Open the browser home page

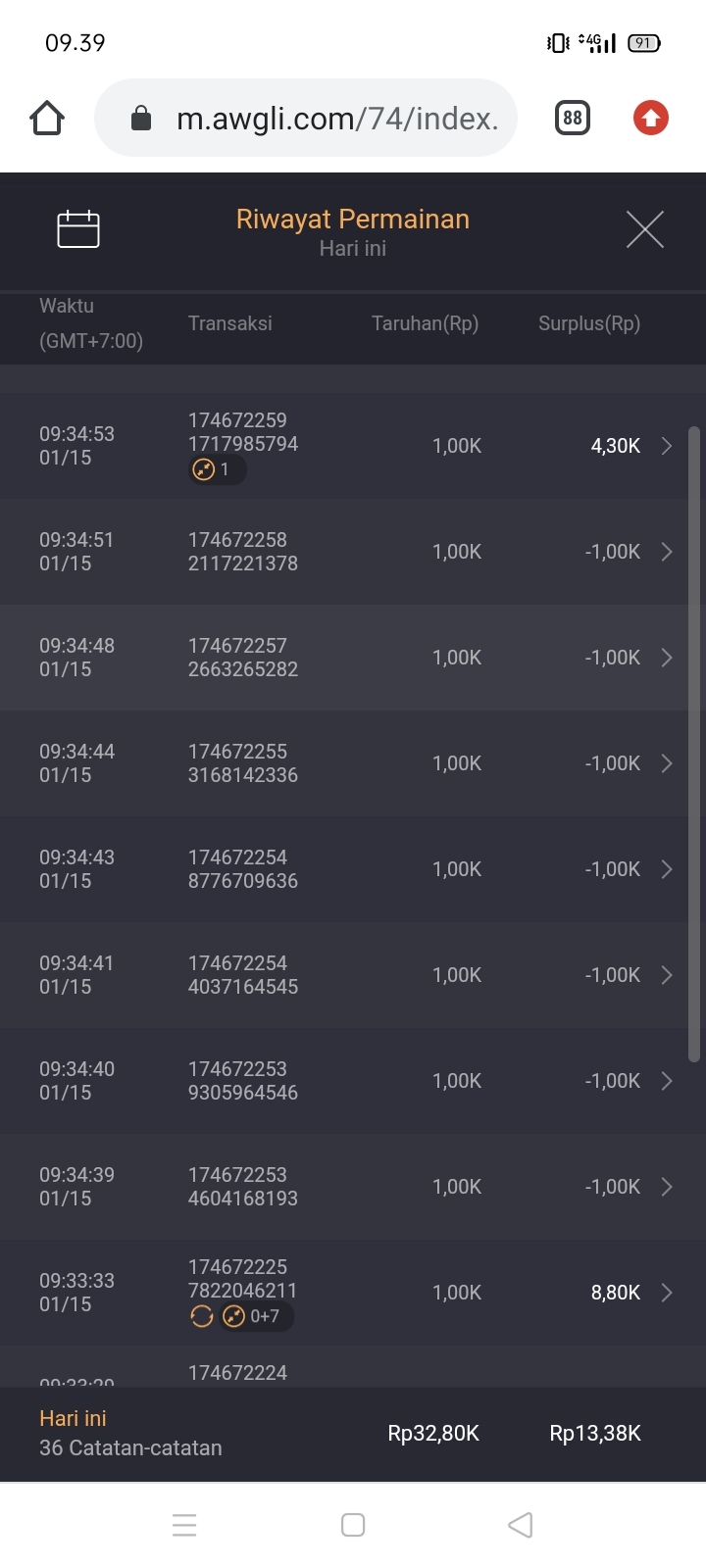click(x=47, y=119)
